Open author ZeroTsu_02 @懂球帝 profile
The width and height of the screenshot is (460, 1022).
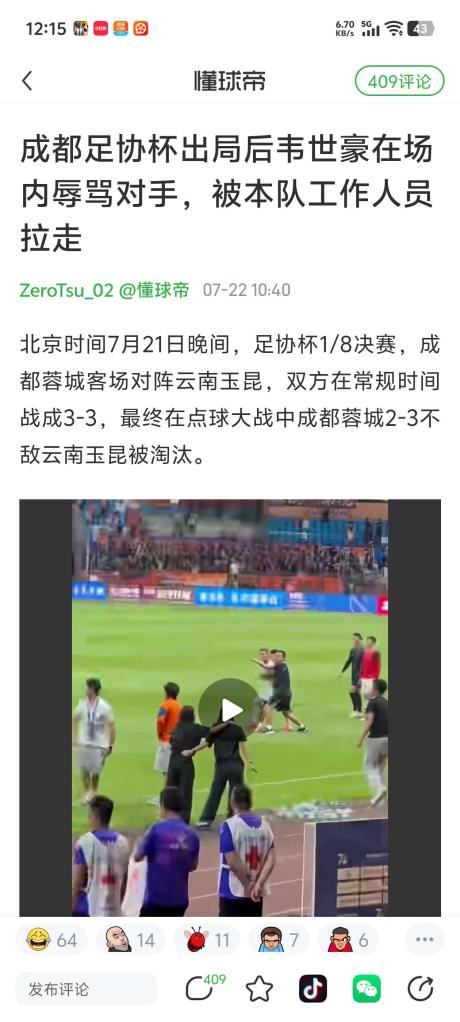tap(104, 290)
